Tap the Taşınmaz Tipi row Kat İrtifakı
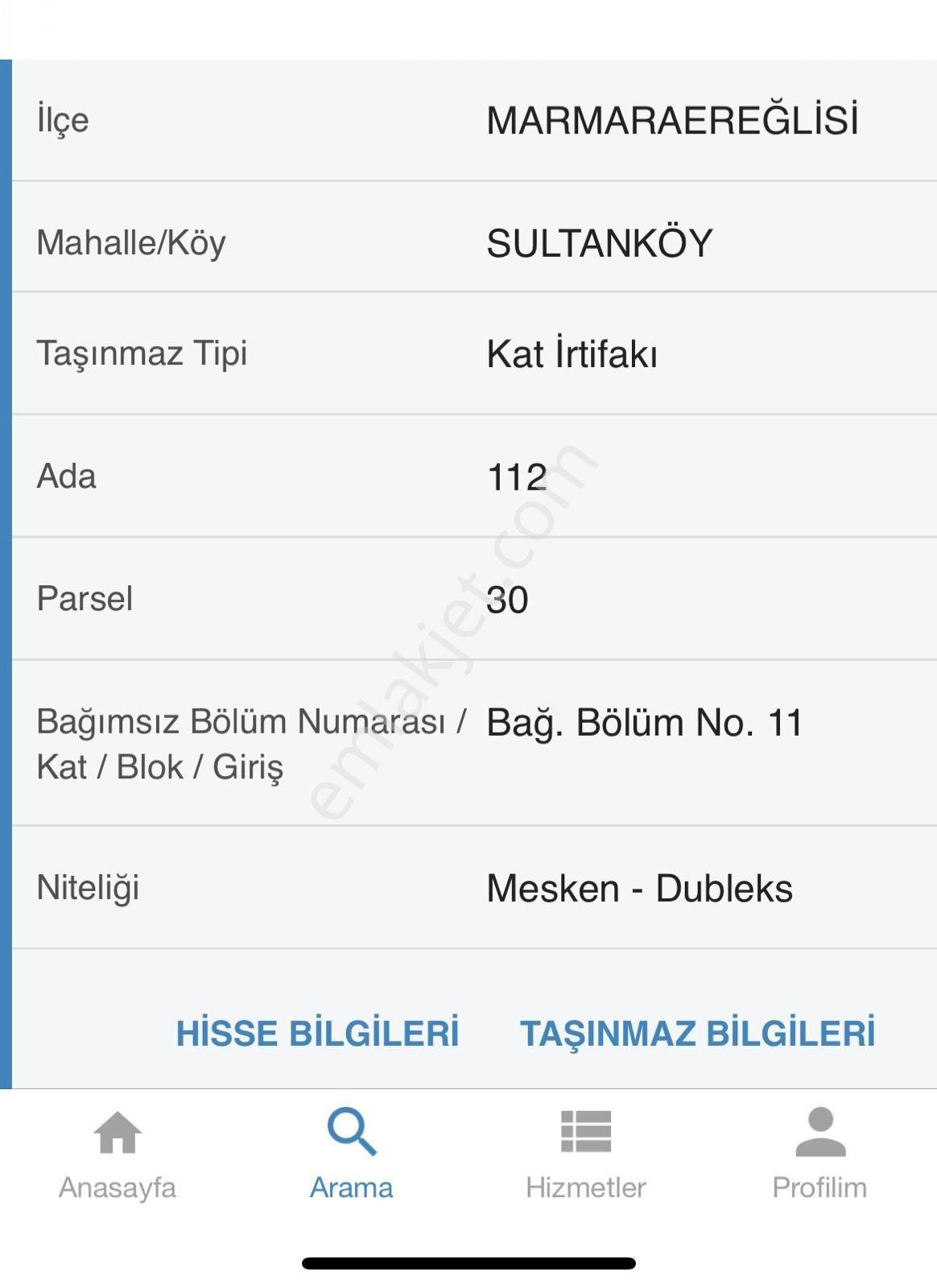The image size is (937, 1288). (468, 354)
